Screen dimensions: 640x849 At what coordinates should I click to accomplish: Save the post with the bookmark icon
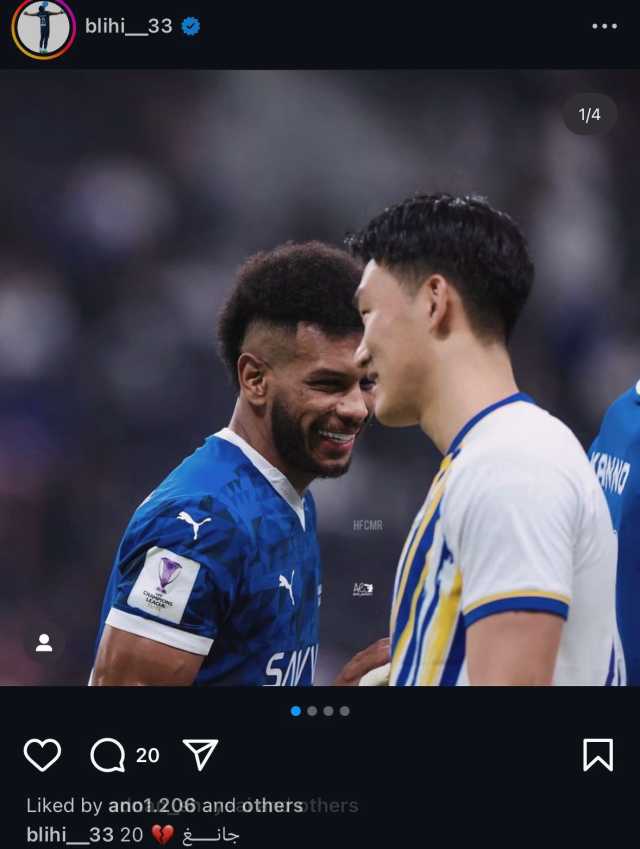tap(597, 755)
